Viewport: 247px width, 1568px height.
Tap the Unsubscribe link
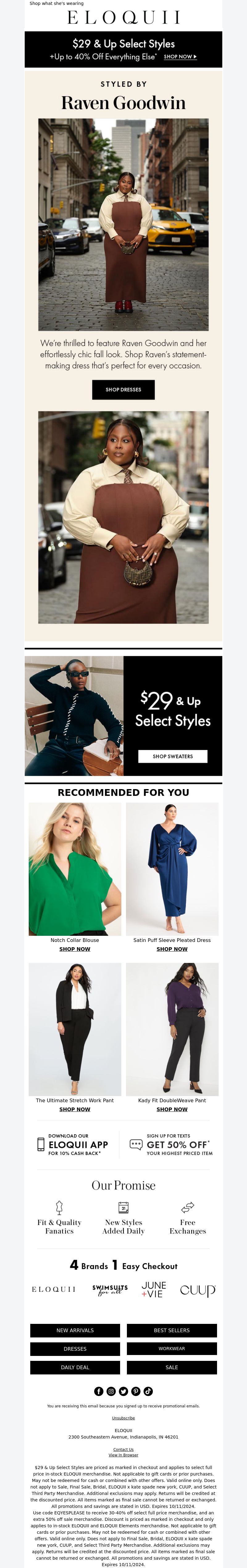pos(123,1418)
